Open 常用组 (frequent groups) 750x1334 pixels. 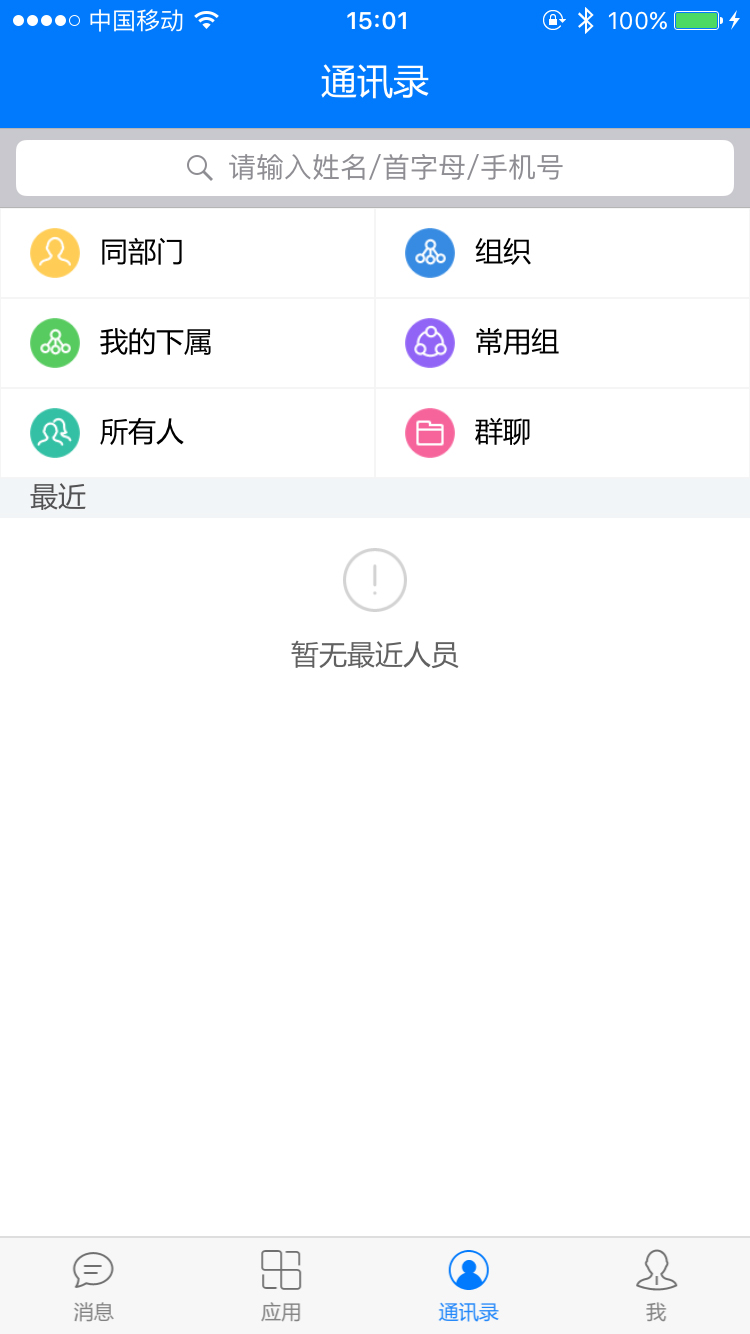coord(562,343)
